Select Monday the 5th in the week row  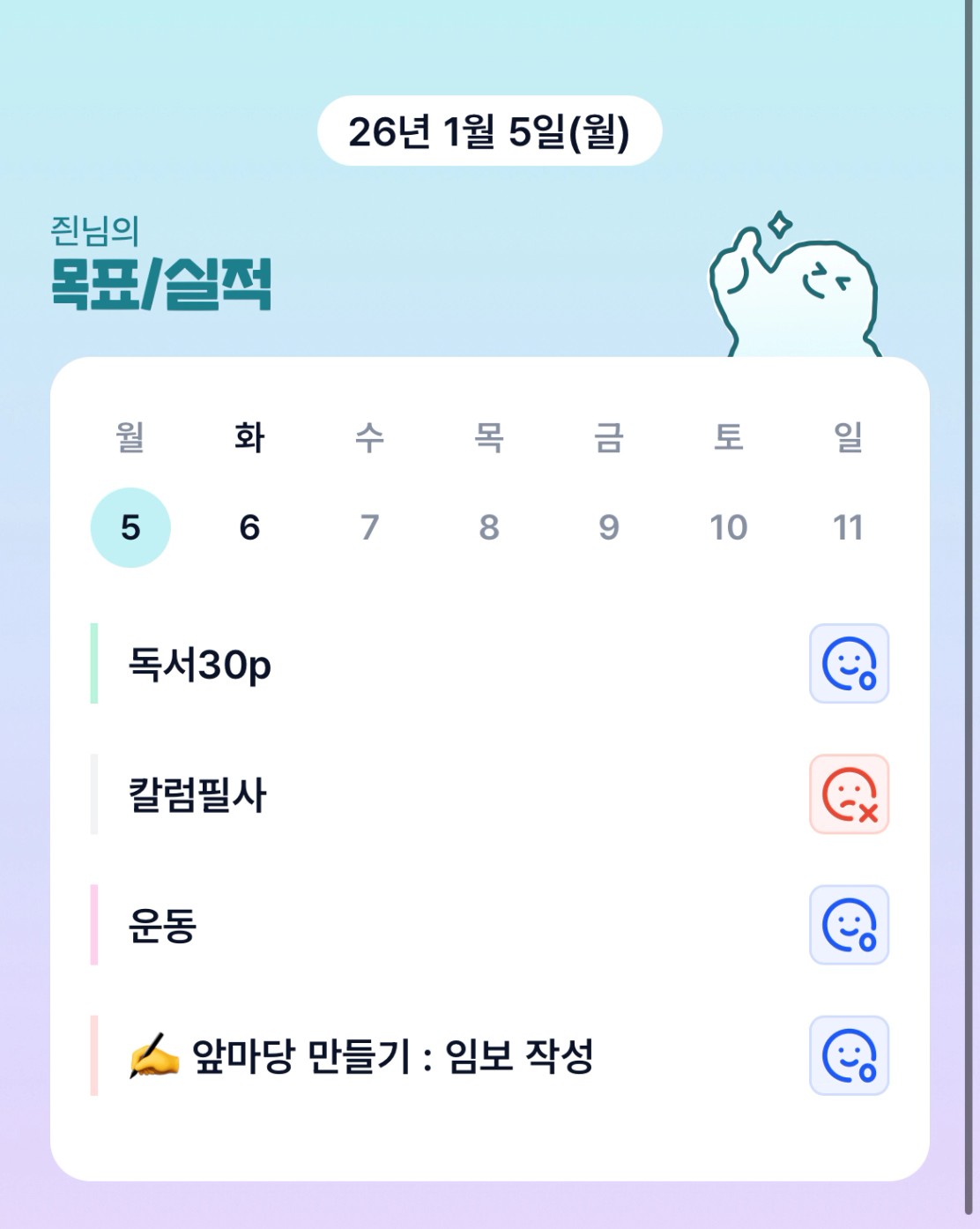[x=130, y=527]
